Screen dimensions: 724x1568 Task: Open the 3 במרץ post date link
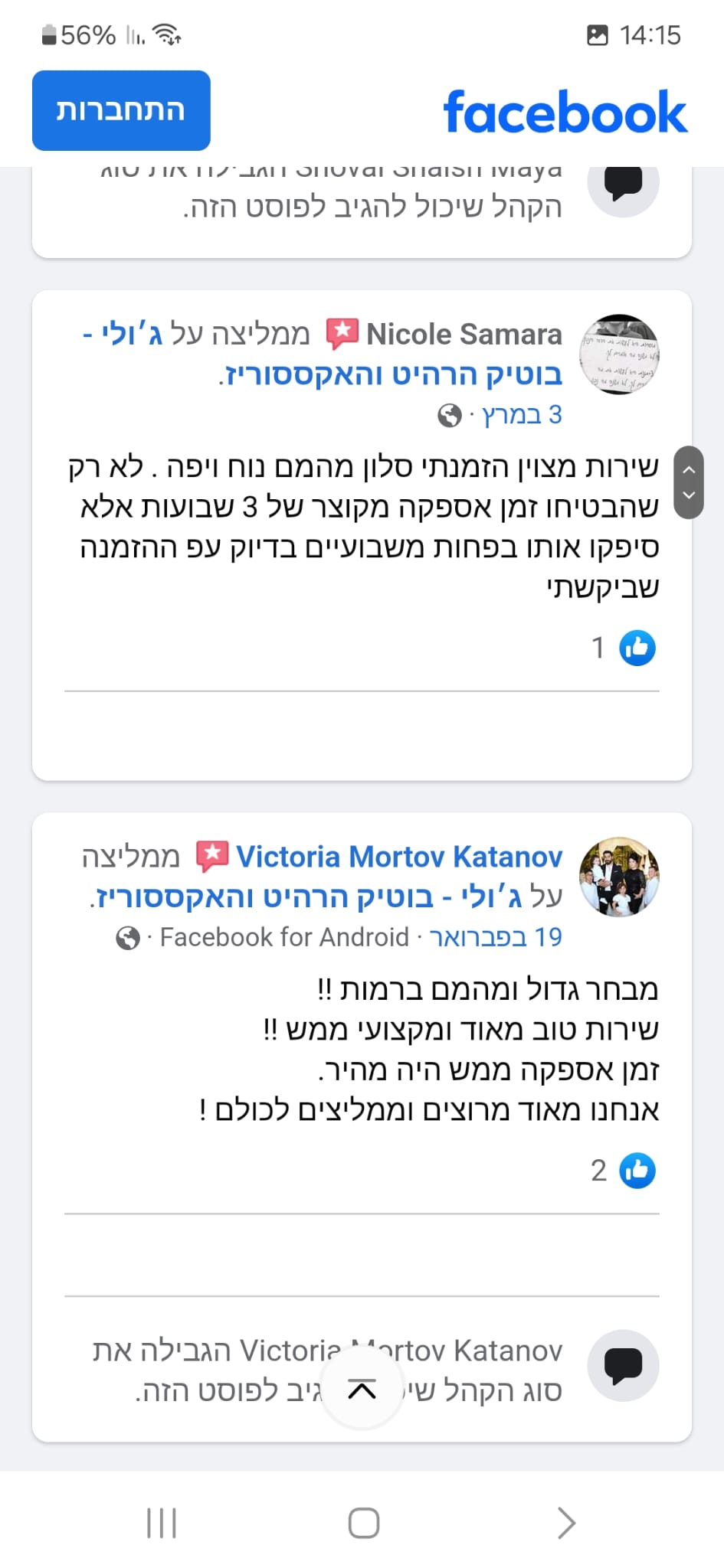click(x=522, y=415)
